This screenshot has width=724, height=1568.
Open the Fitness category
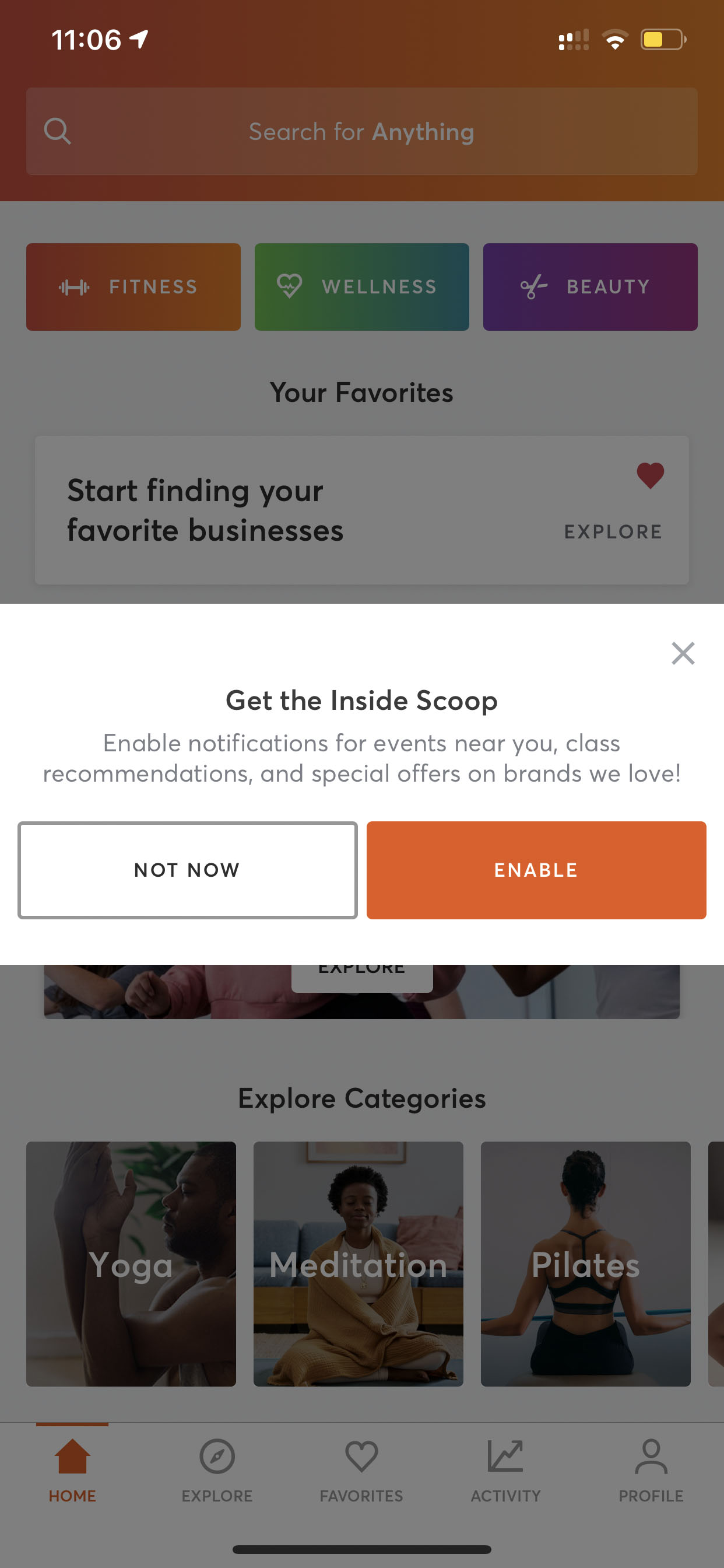pyautogui.click(x=133, y=286)
